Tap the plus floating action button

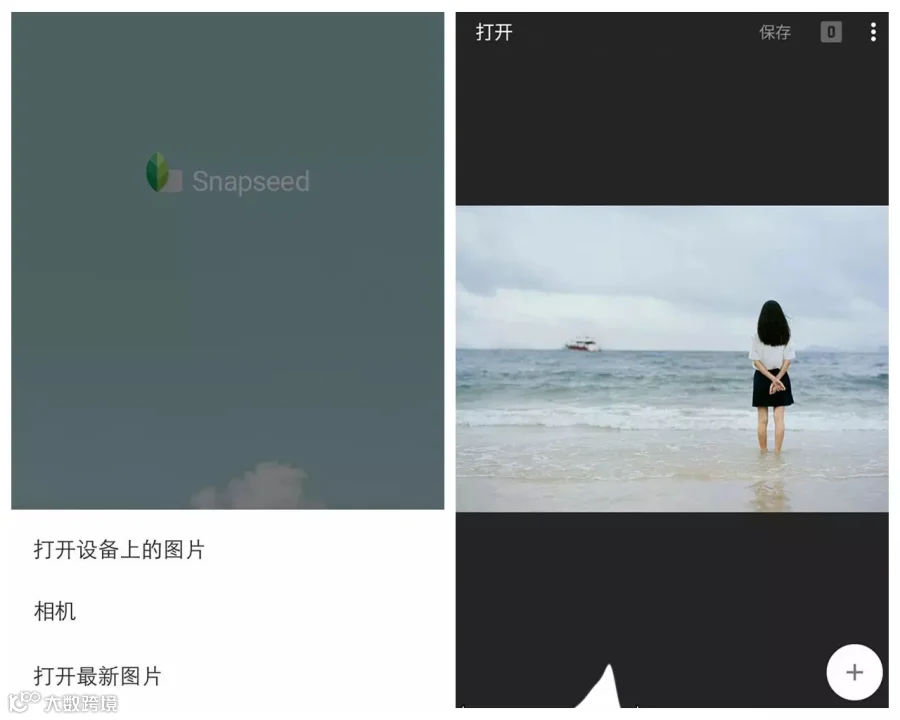(x=854, y=672)
